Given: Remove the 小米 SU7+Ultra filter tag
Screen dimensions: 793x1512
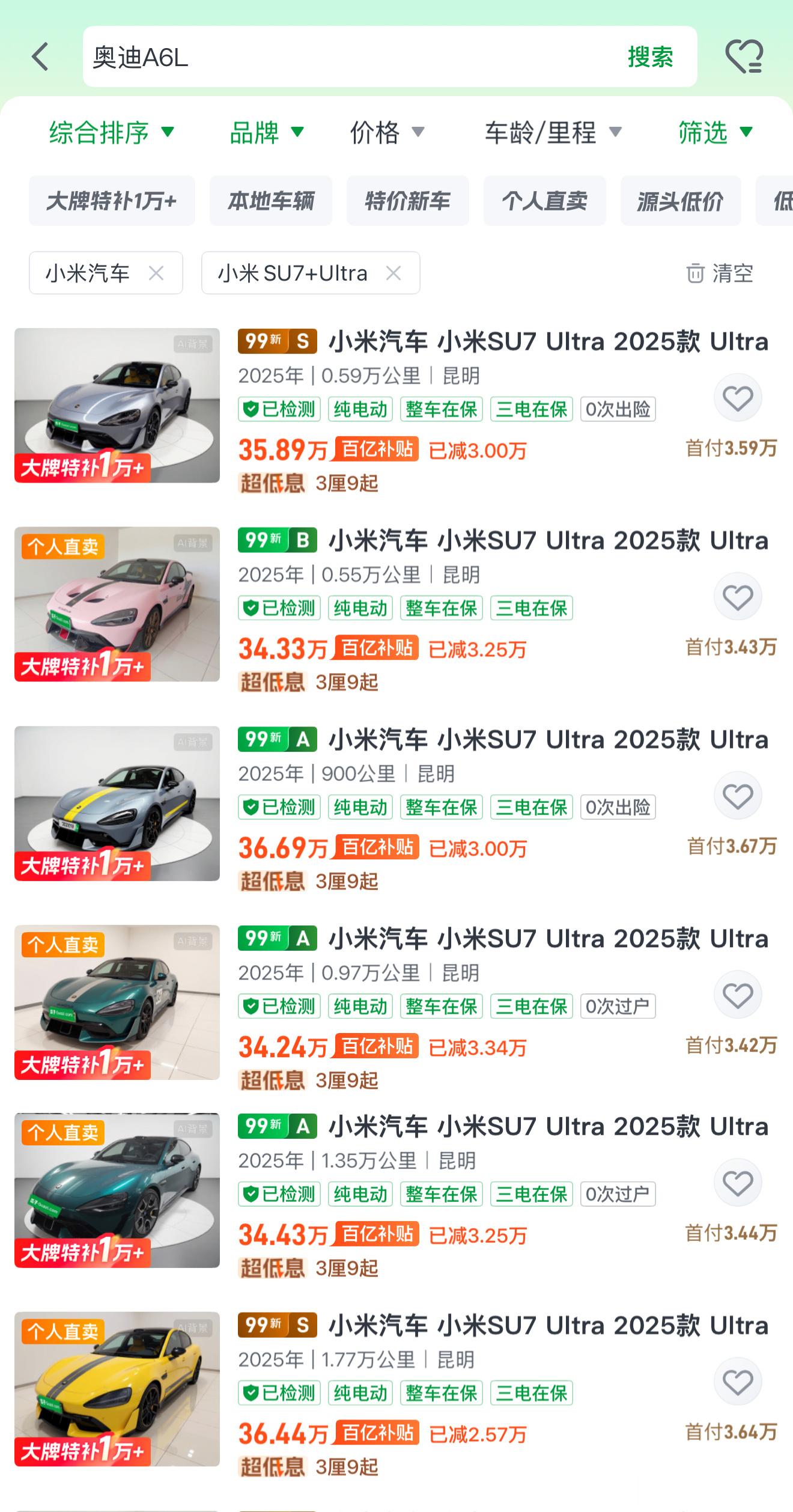Looking at the screenshot, I should (394, 273).
